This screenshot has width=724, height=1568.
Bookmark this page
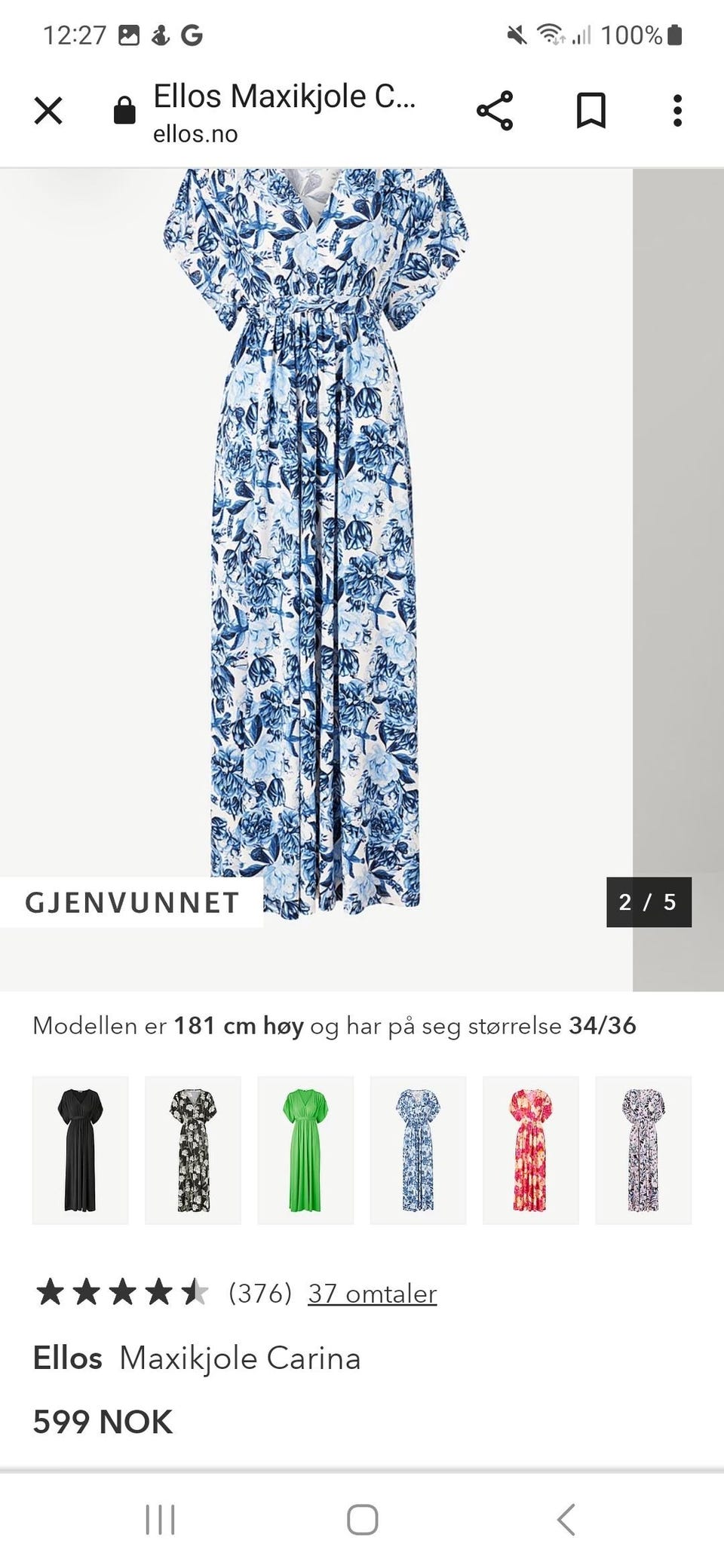(591, 111)
